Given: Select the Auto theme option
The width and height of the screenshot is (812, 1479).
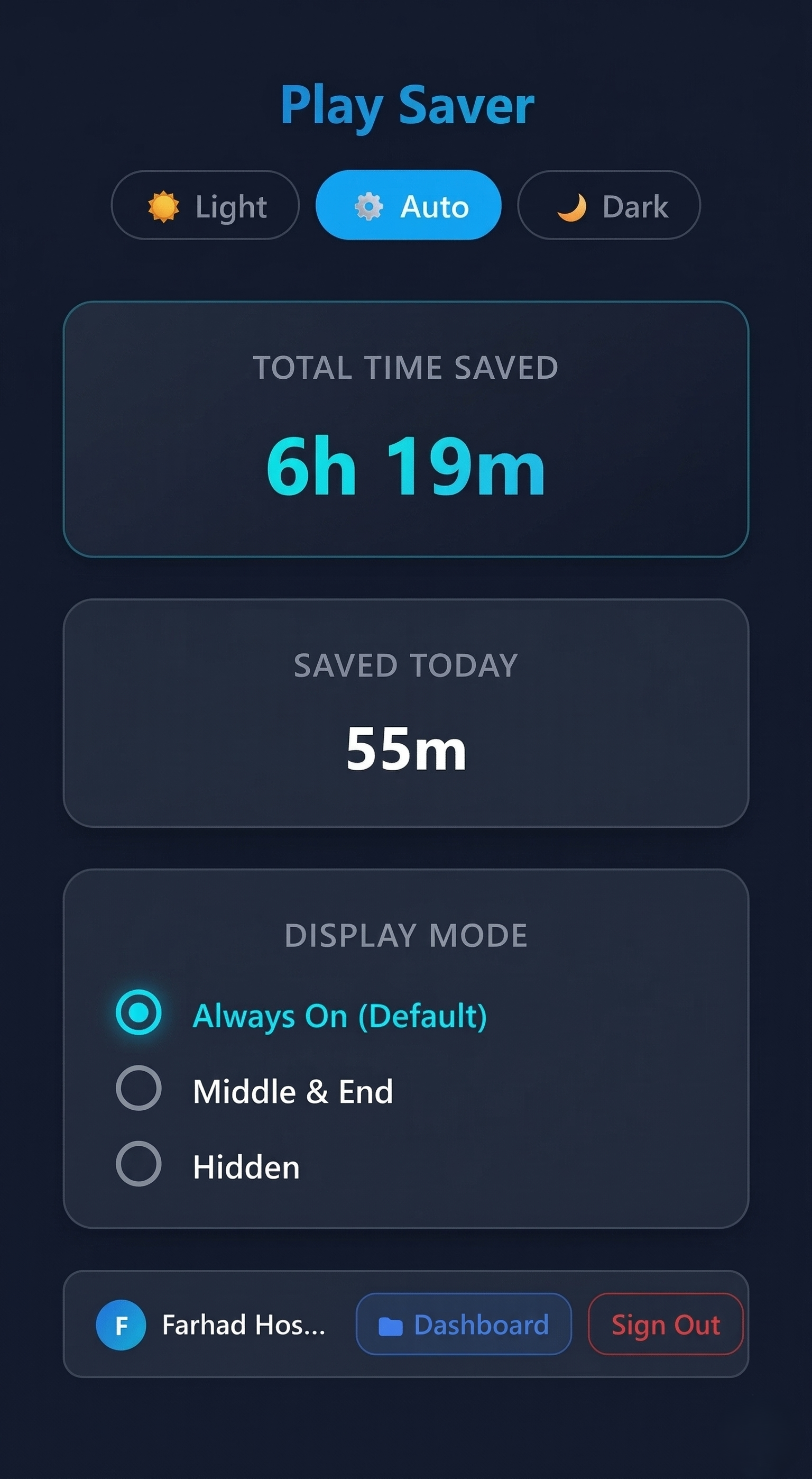Looking at the screenshot, I should click(x=408, y=206).
